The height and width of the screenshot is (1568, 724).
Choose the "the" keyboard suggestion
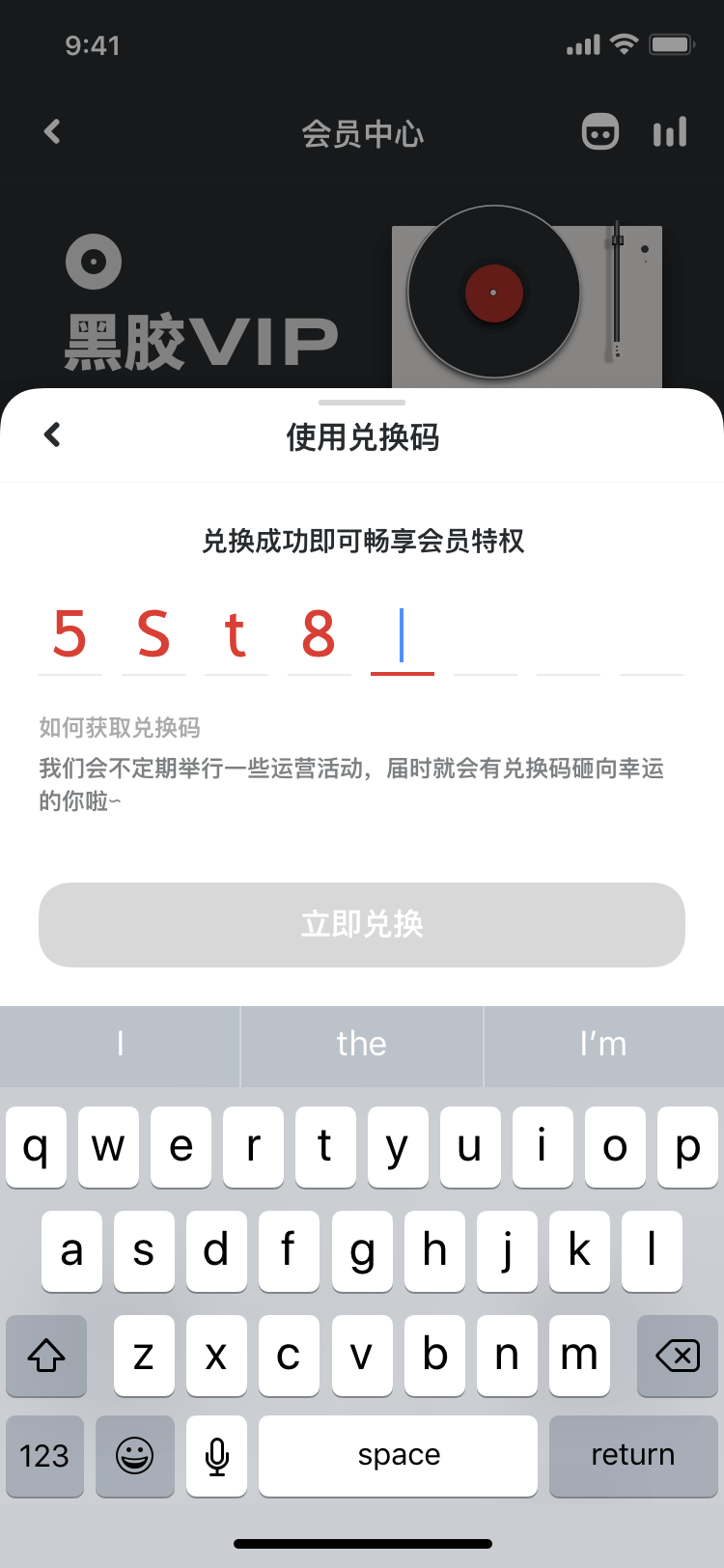point(362,1045)
